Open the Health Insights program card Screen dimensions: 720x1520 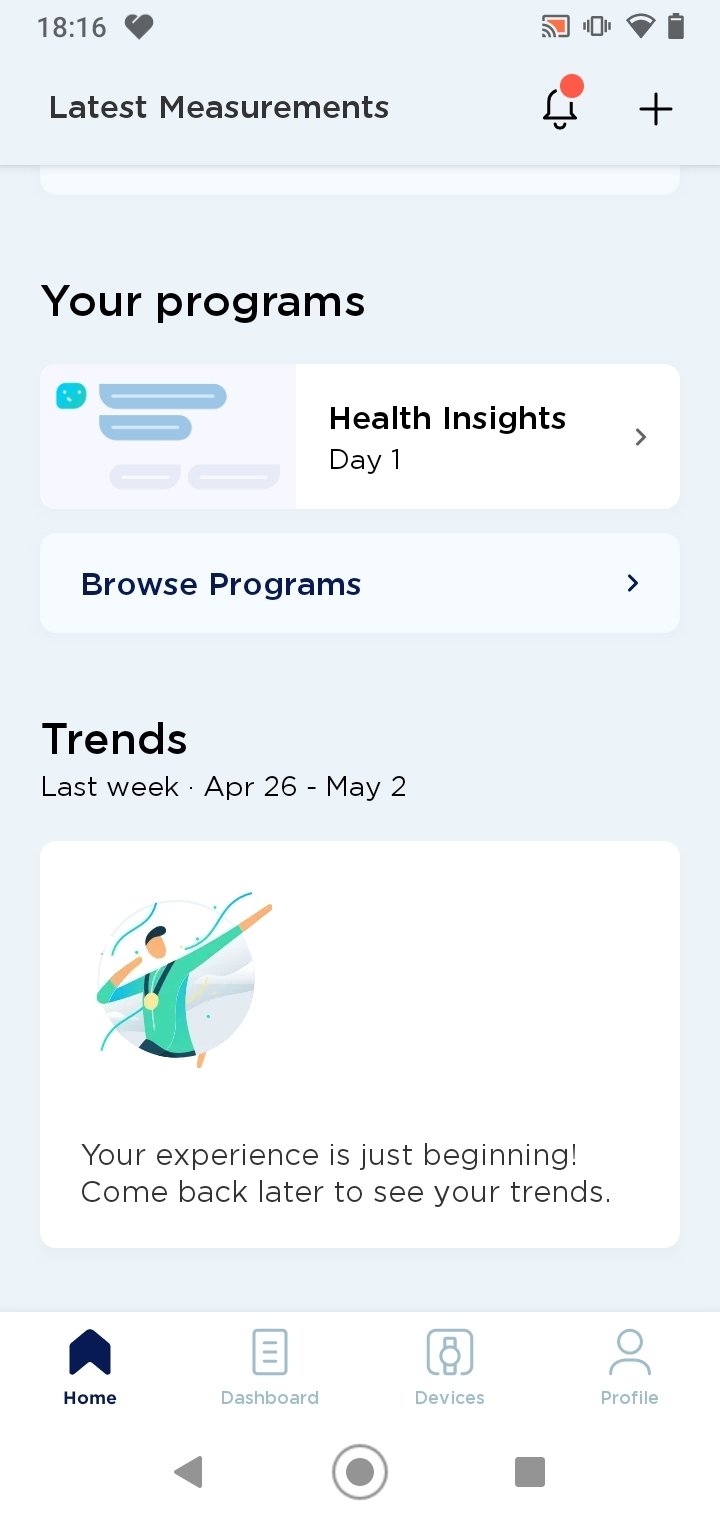[360, 437]
